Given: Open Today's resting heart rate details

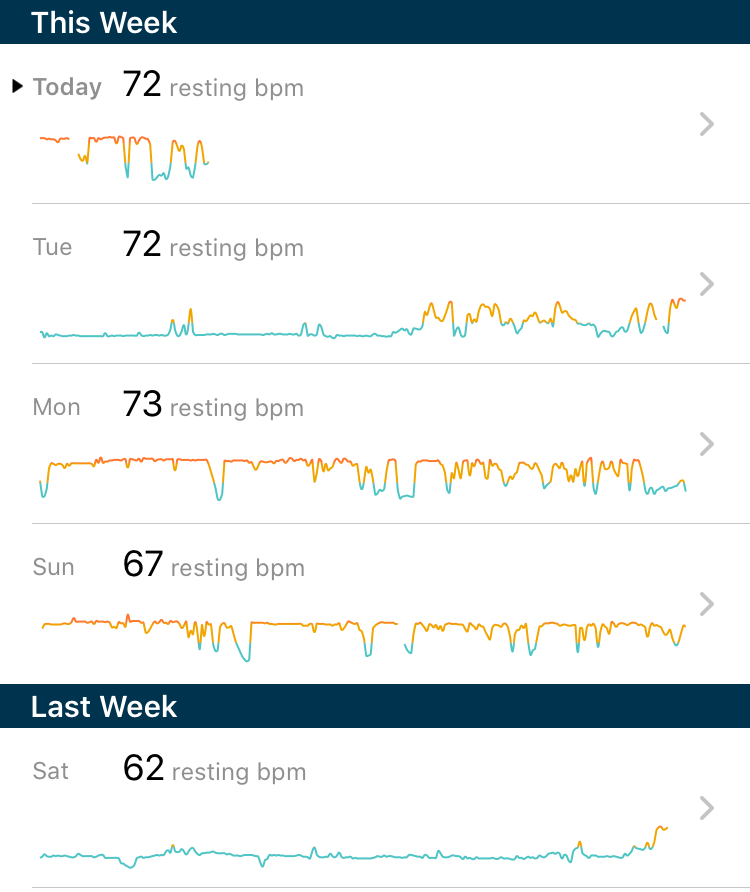Looking at the screenshot, I should pyautogui.click(x=706, y=124).
